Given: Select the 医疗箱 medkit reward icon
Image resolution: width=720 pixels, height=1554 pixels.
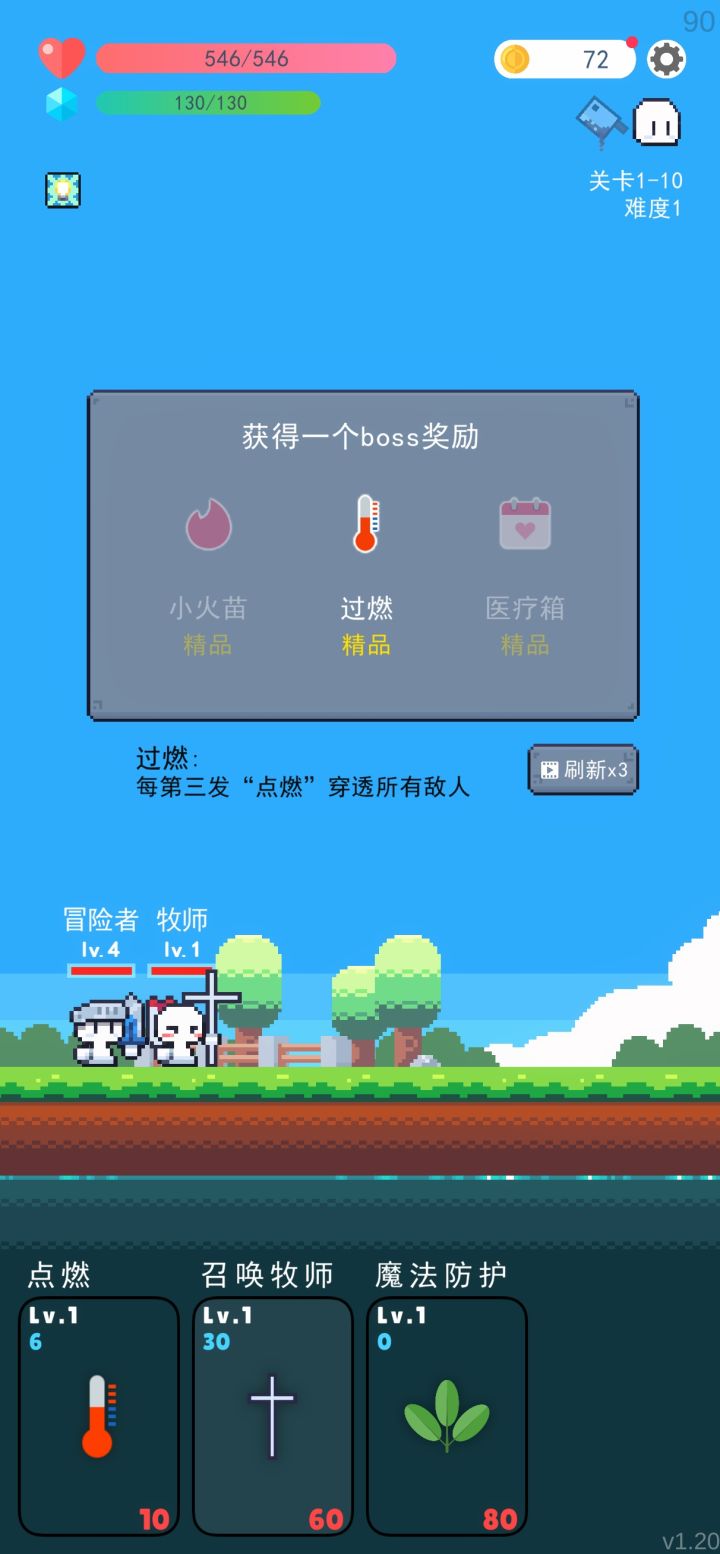Looking at the screenshot, I should 522,521.
